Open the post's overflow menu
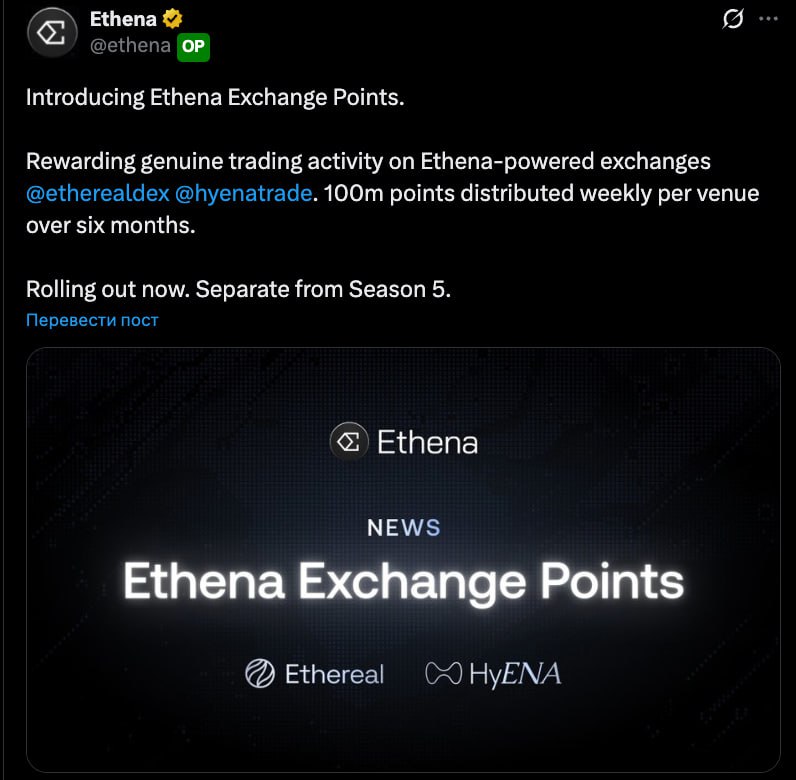Screen dimensions: 796x780 [768, 20]
